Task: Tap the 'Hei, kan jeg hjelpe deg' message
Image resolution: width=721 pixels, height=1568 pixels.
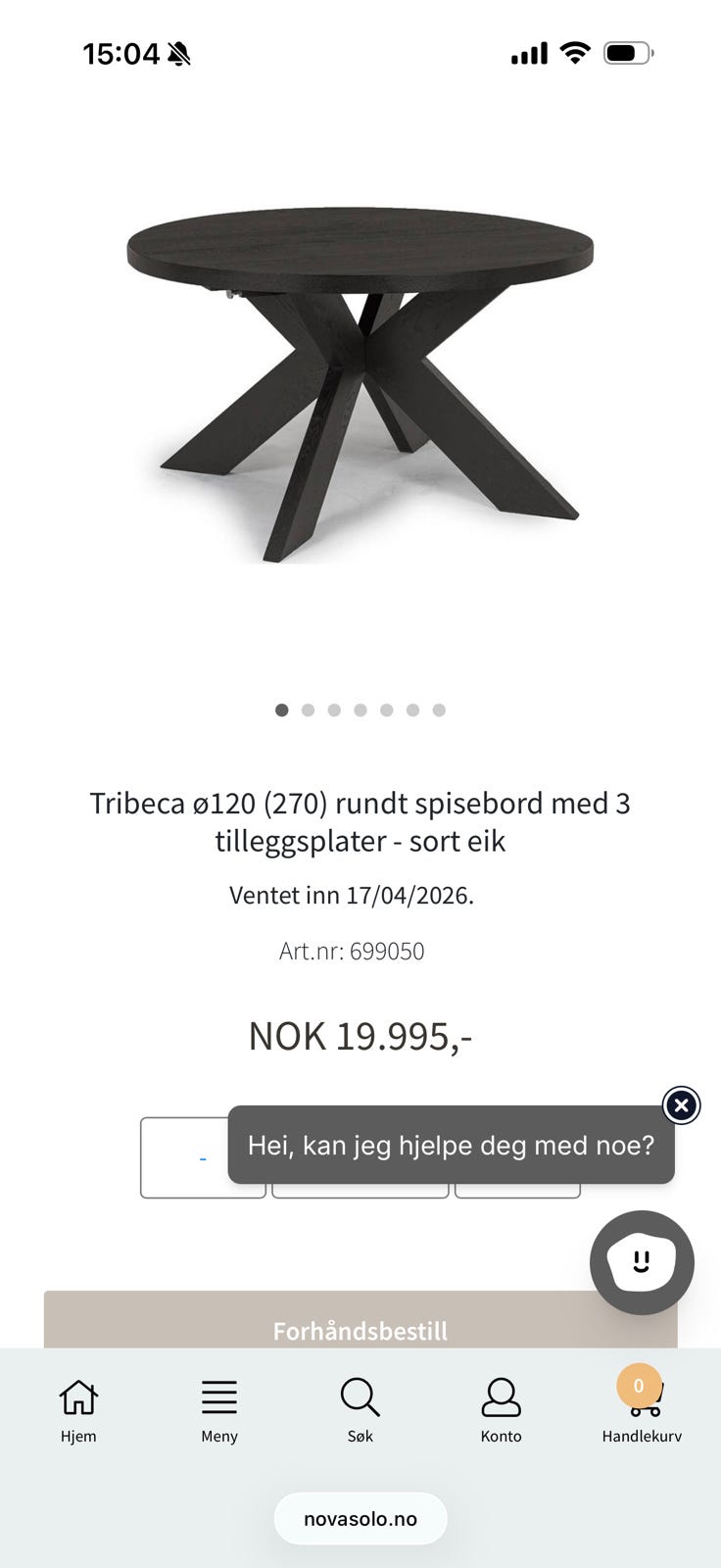Action: coord(451,1145)
